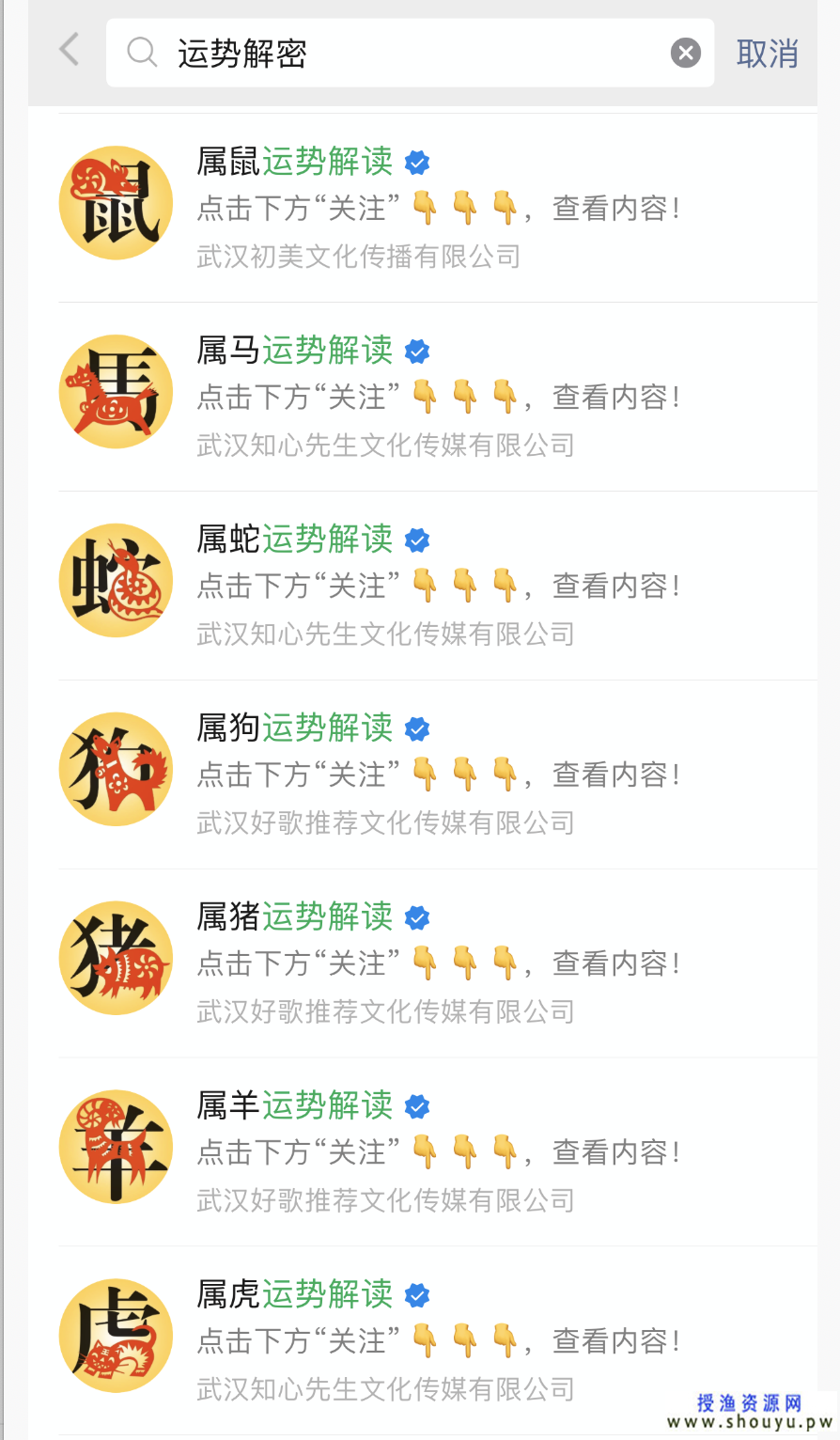Clear the search text with the X icon
Screen dimensions: 840x1440
tap(685, 53)
